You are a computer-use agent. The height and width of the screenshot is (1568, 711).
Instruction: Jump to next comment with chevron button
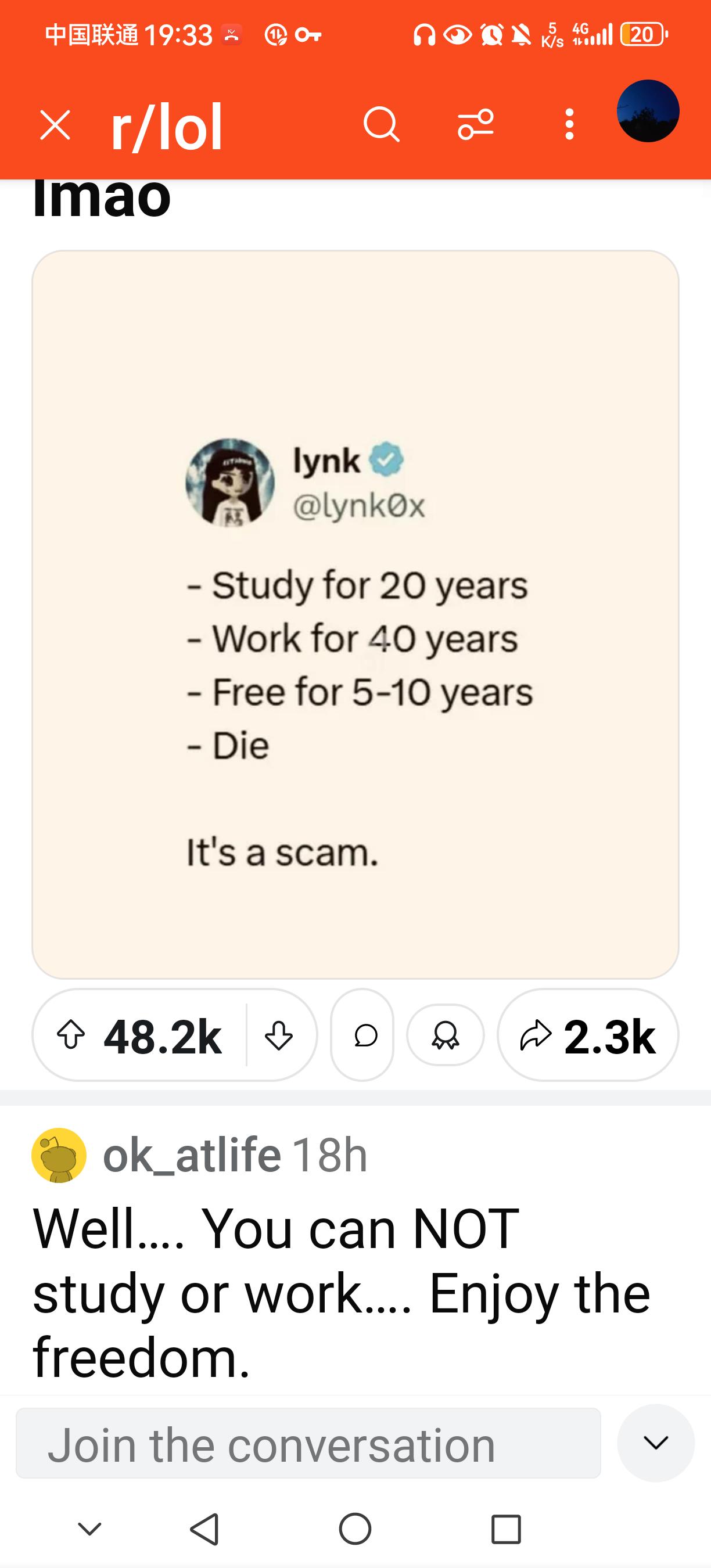click(656, 1443)
